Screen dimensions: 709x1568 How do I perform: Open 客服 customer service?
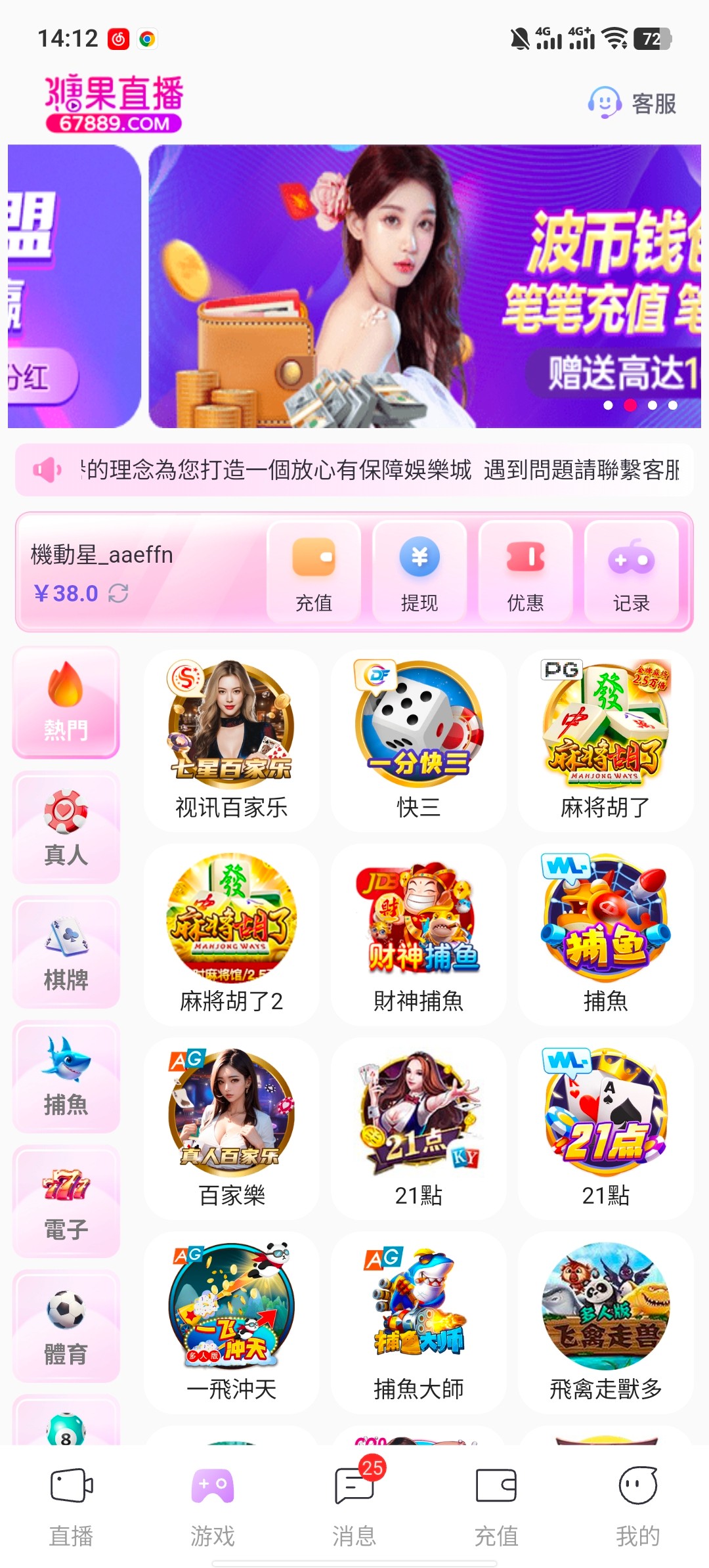pyautogui.click(x=633, y=103)
